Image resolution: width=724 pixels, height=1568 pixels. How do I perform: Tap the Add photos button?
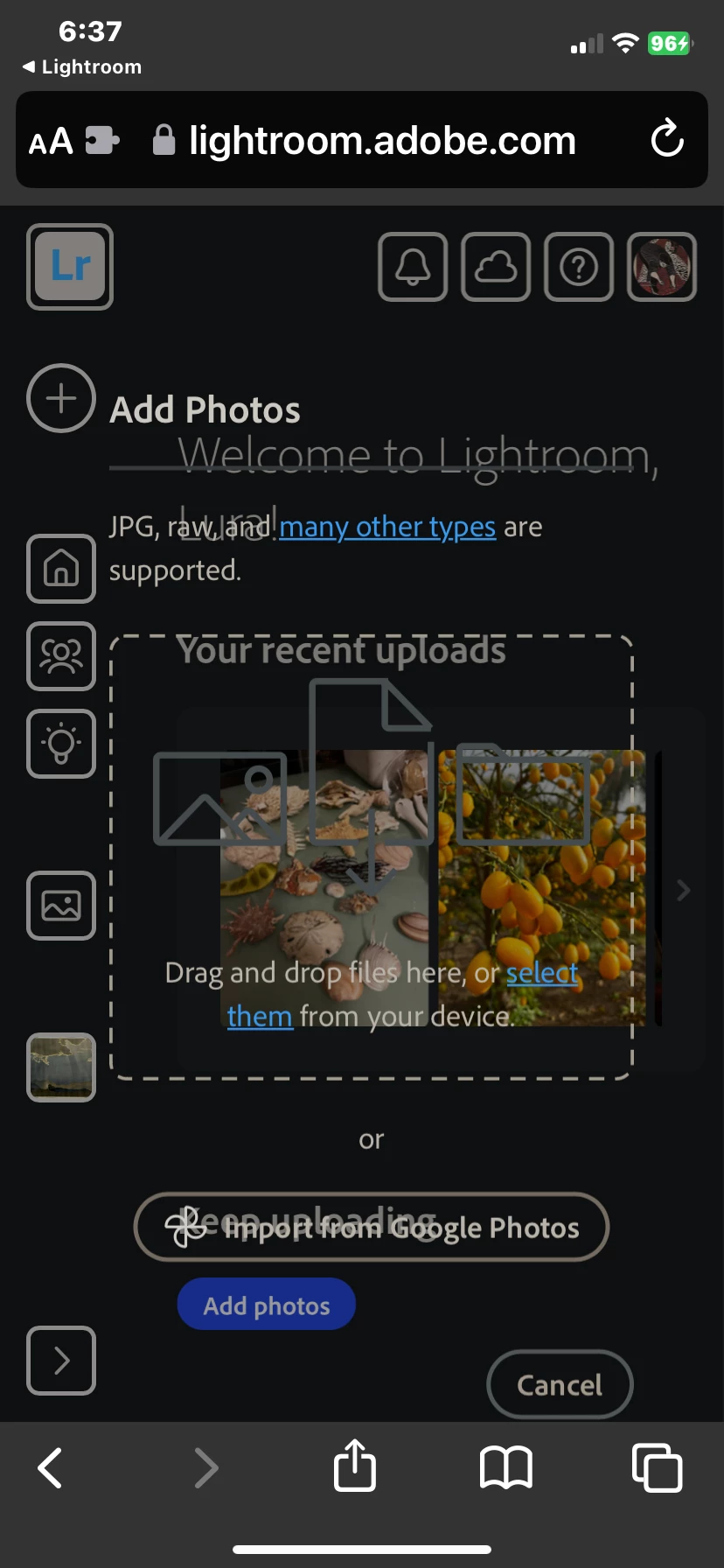coord(267,1305)
